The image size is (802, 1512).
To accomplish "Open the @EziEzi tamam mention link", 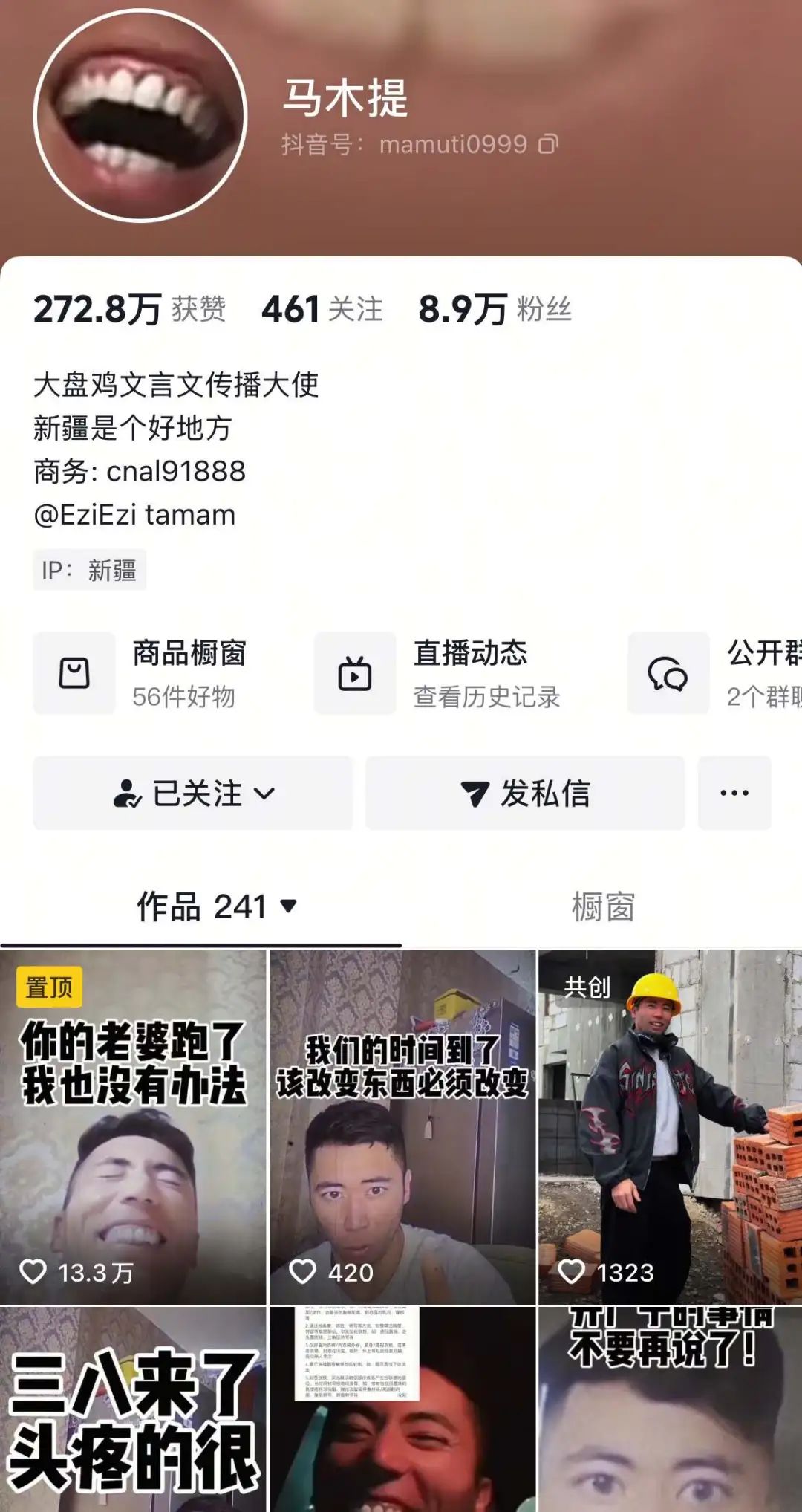I will pos(134,514).
